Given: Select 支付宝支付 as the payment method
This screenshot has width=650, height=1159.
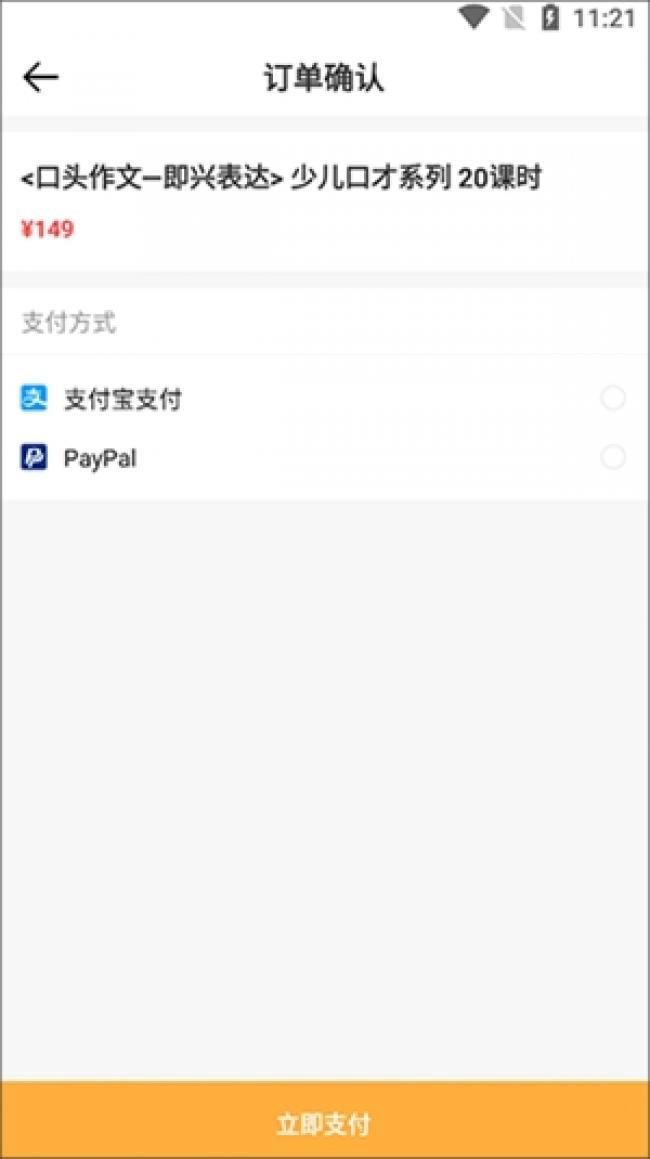Looking at the screenshot, I should (325, 399).
